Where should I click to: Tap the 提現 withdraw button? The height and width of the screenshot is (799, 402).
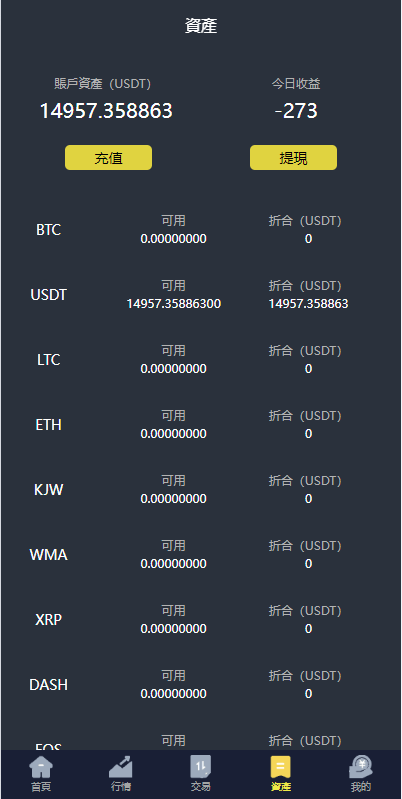tap(293, 157)
